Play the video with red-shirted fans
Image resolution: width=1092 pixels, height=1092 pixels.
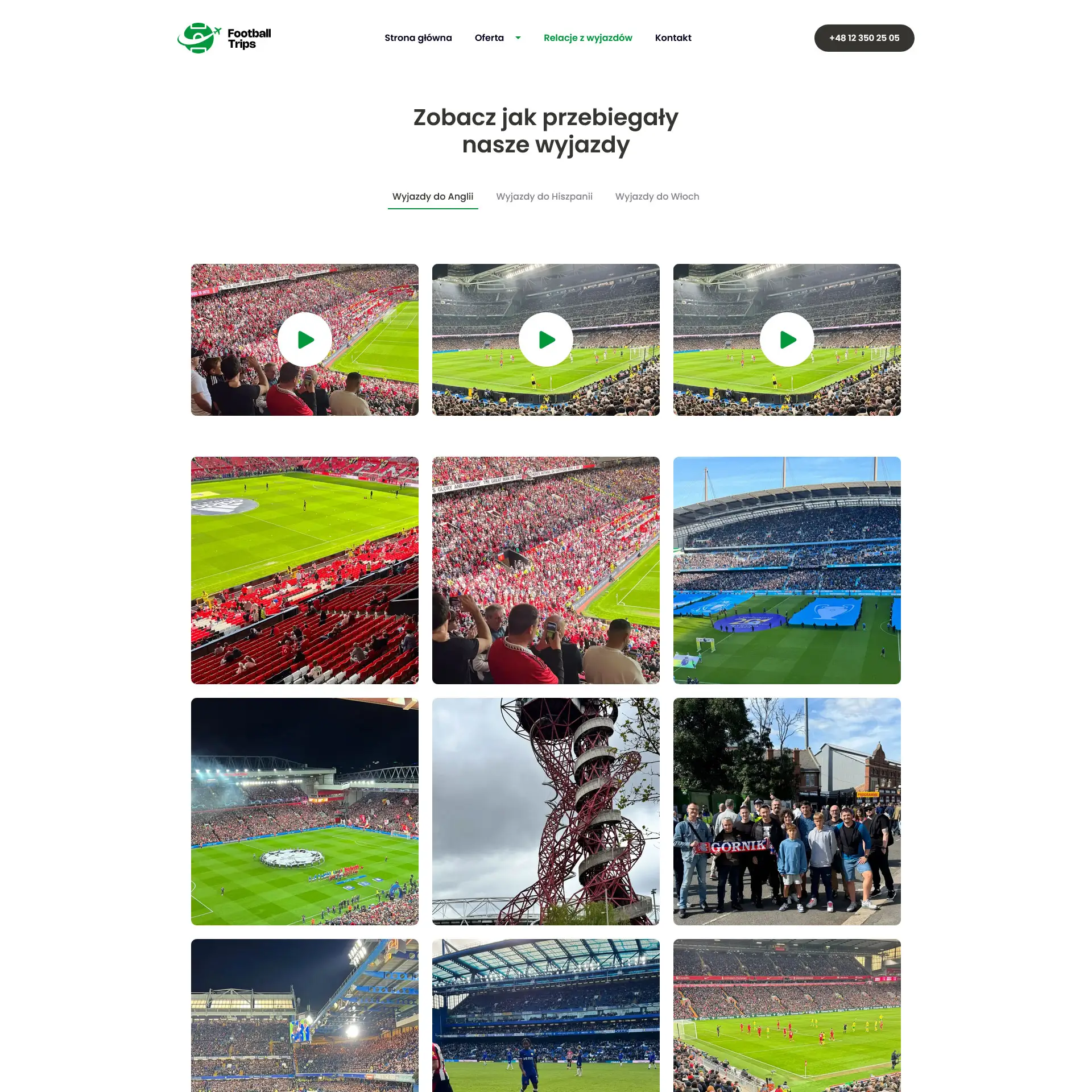click(305, 340)
